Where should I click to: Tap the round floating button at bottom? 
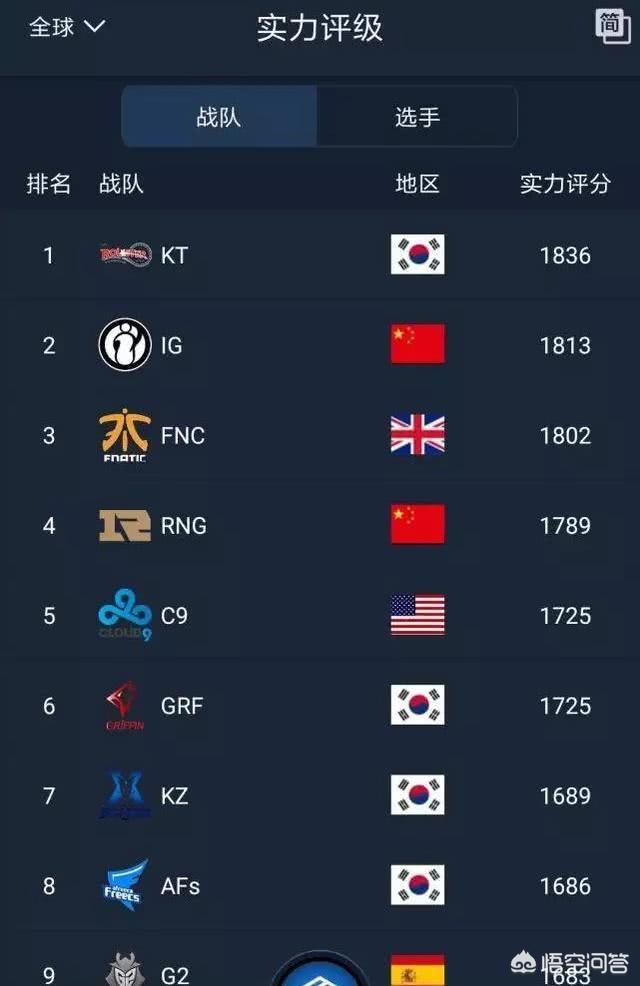point(320,972)
